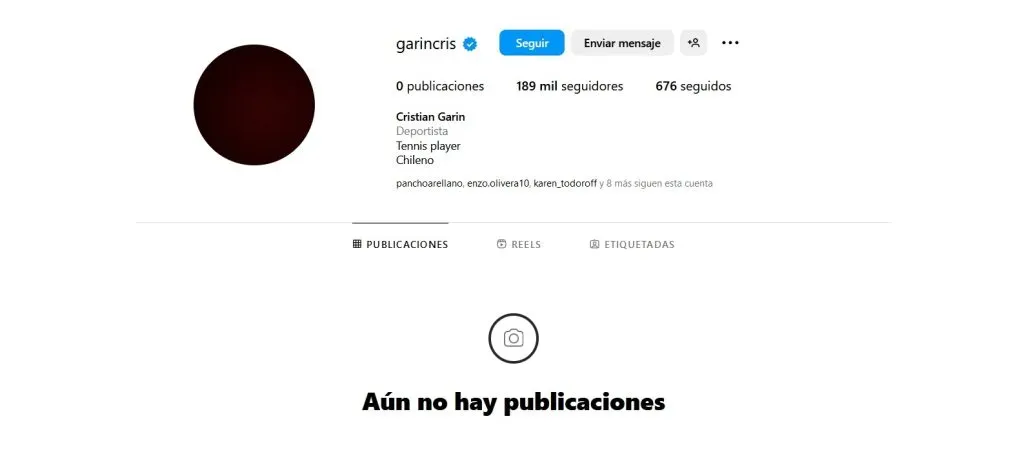Switch to the Etiquetadas tab

[632, 245]
